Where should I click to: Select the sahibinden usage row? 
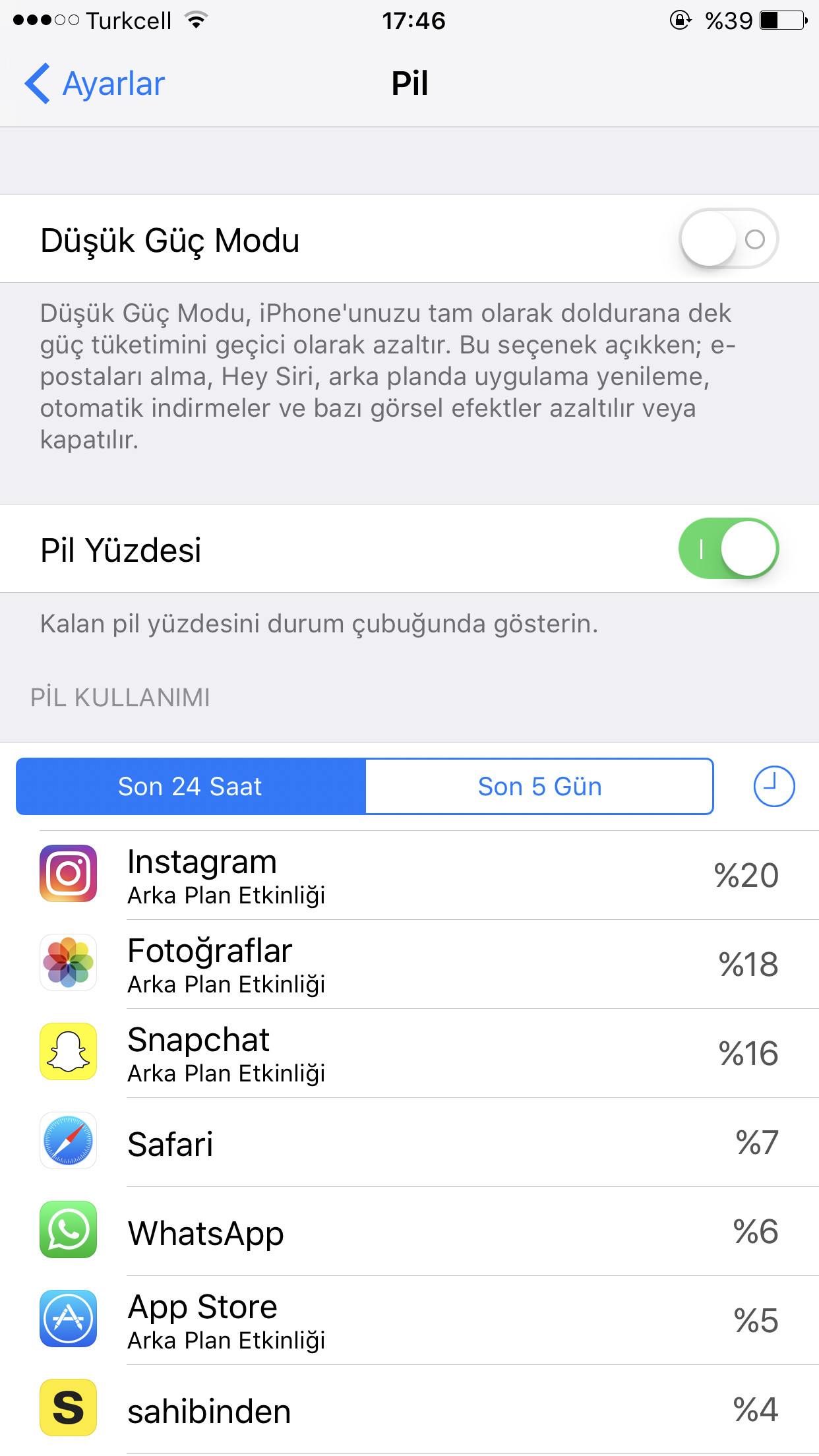409,1409
